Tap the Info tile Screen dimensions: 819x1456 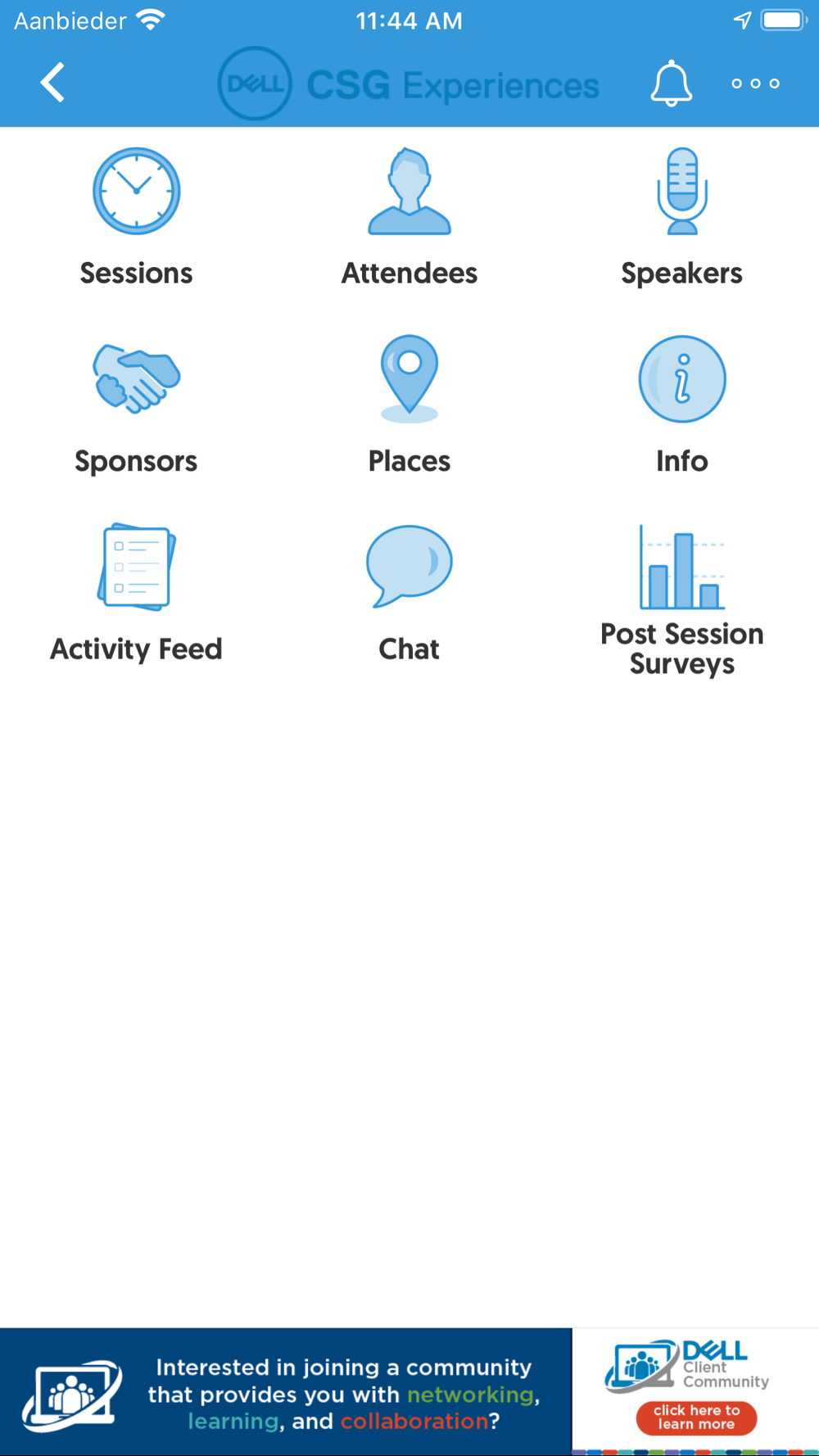pos(682,405)
